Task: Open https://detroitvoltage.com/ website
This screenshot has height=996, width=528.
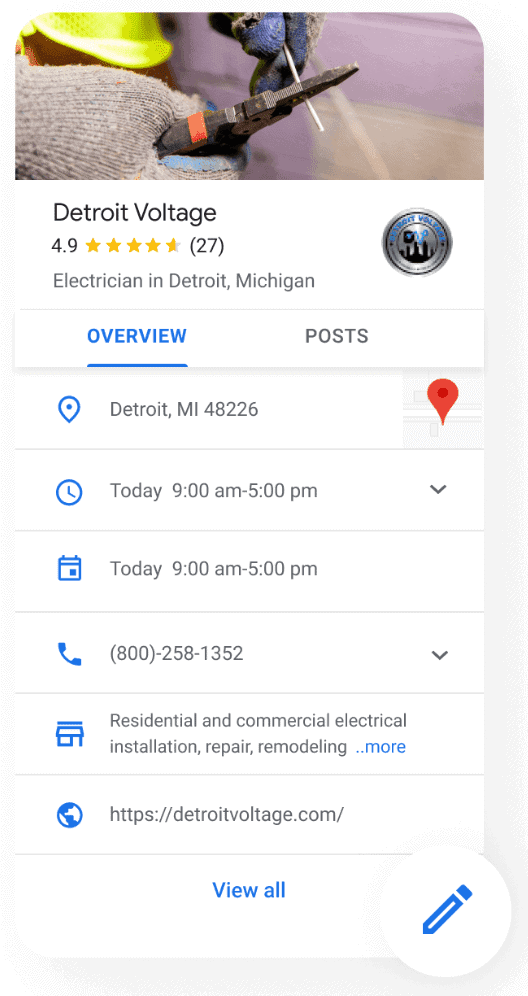Action: [227, 814]
